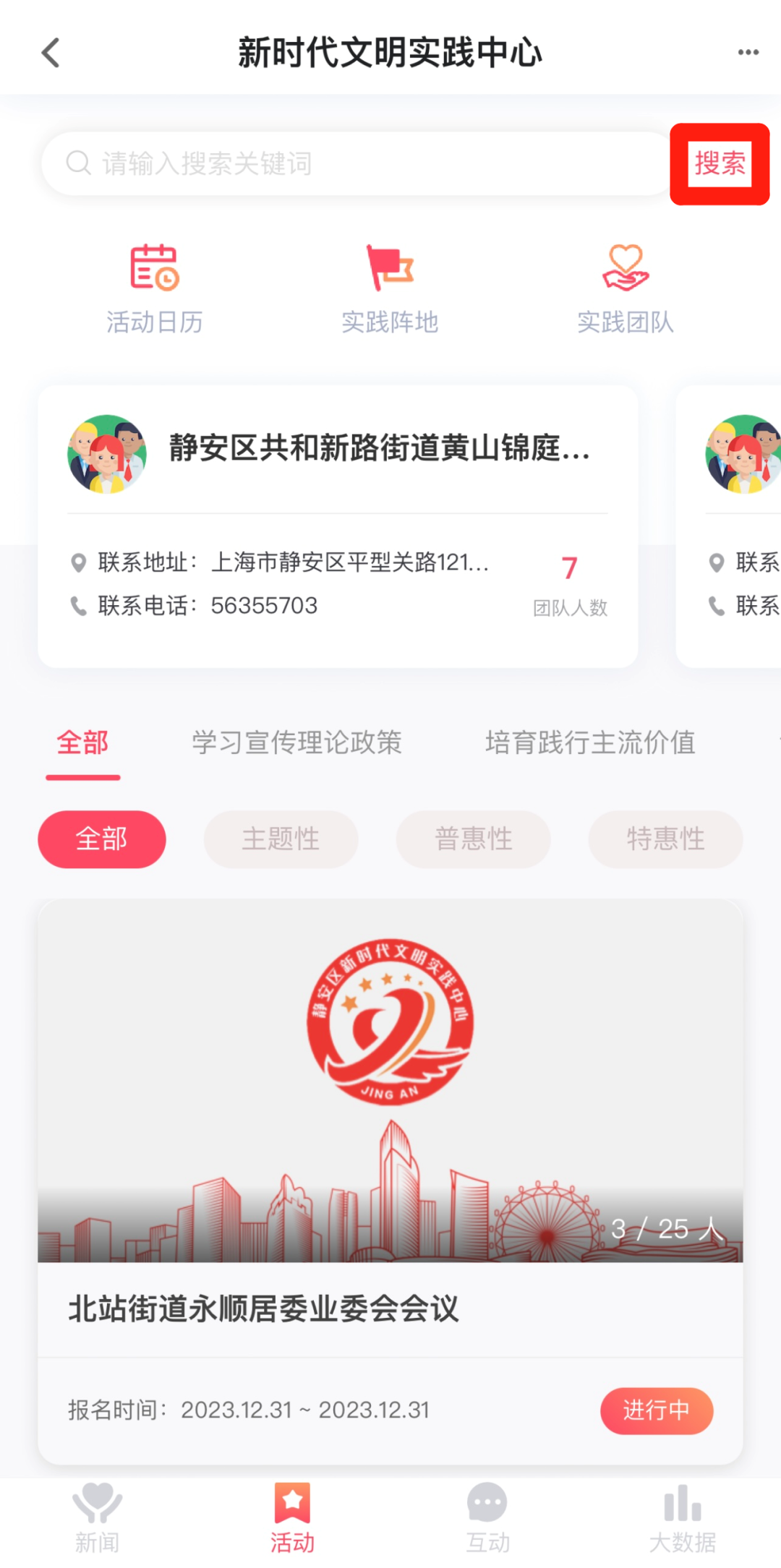Image resolution: width=781 pixels, height=1568 pixels.
Task: Switch to 学习宣传理论政策 tab
Action: [x=296, y=743]
